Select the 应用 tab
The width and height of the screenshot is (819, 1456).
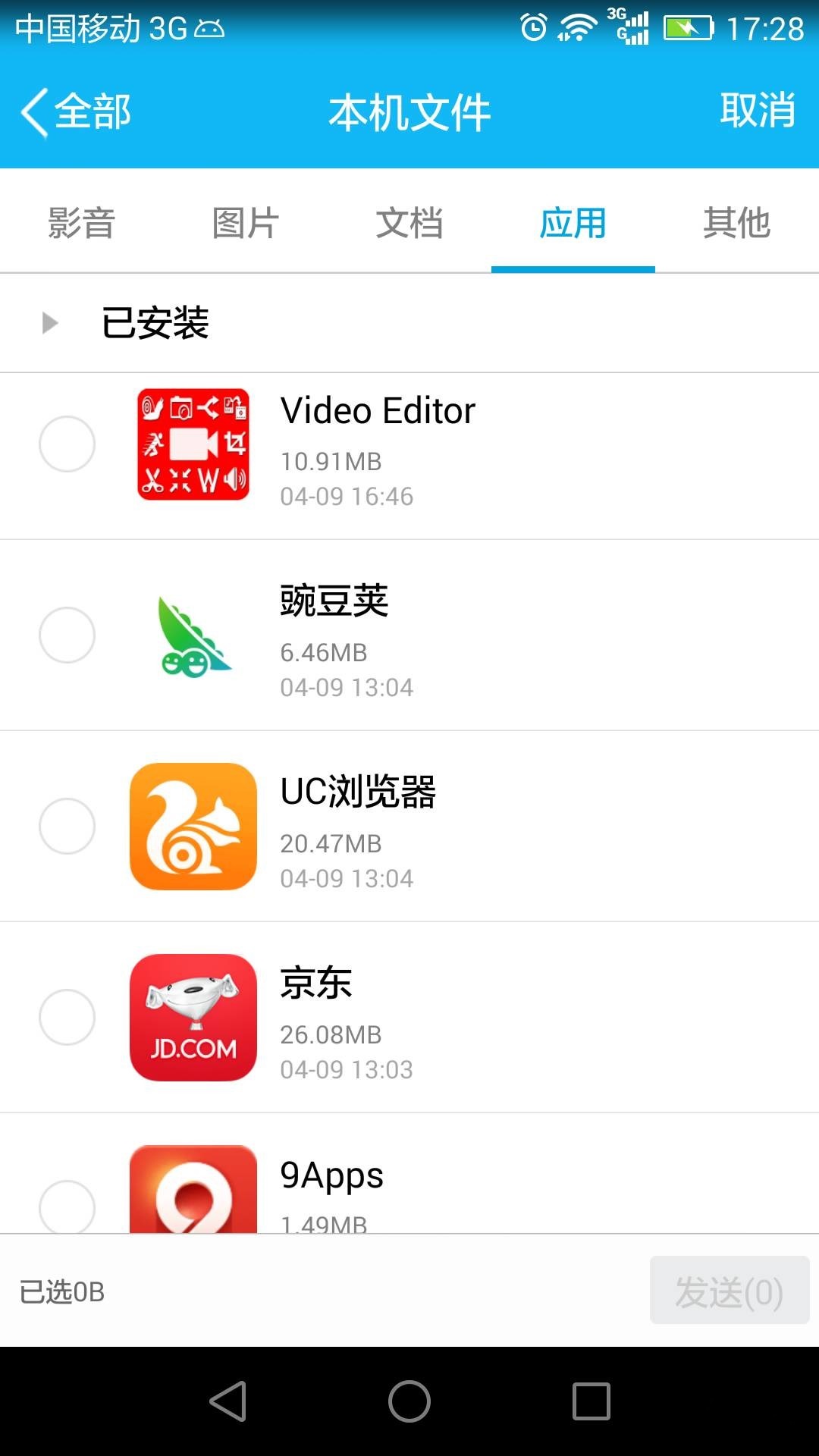point(573,223)
